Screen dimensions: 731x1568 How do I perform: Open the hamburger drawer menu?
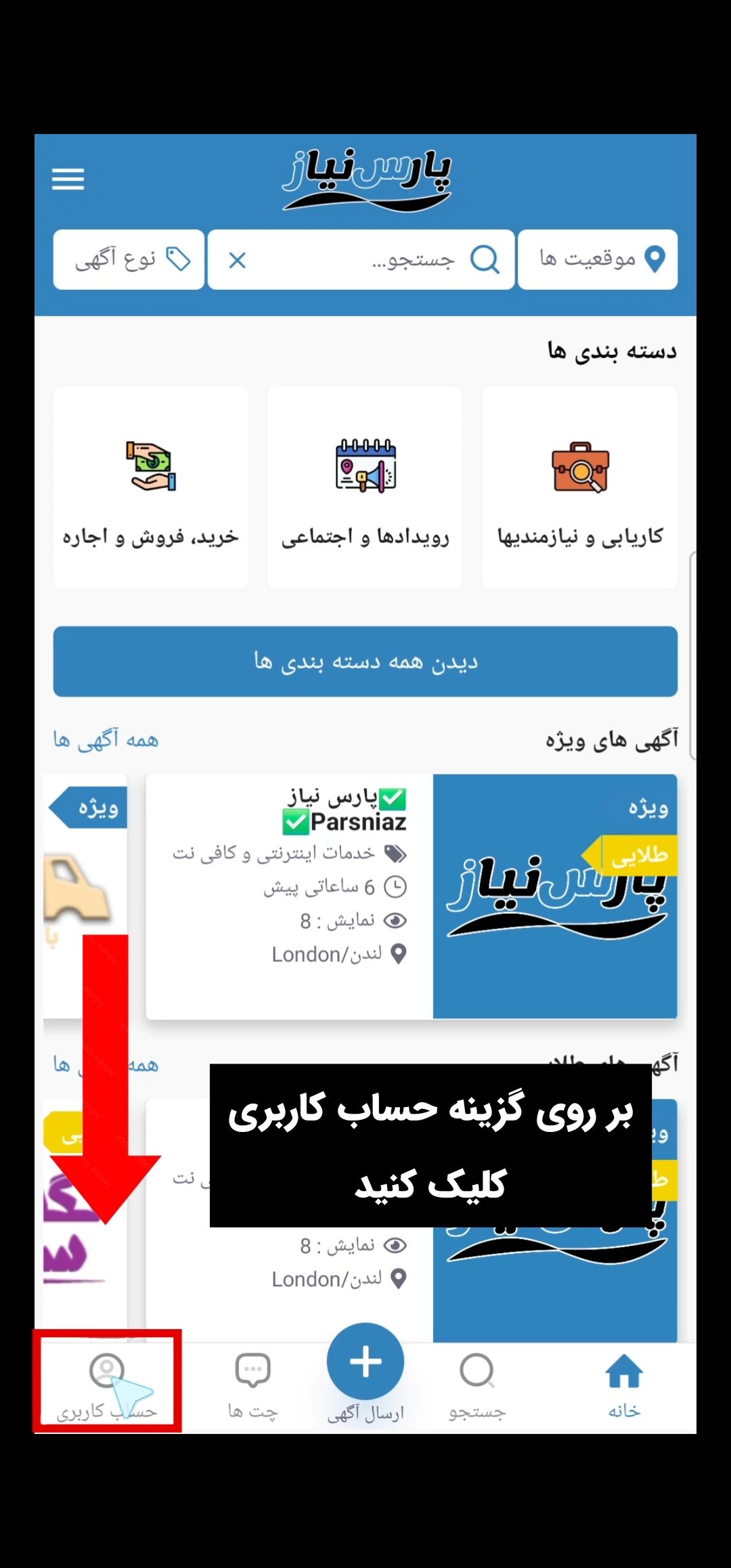(68, 179)
